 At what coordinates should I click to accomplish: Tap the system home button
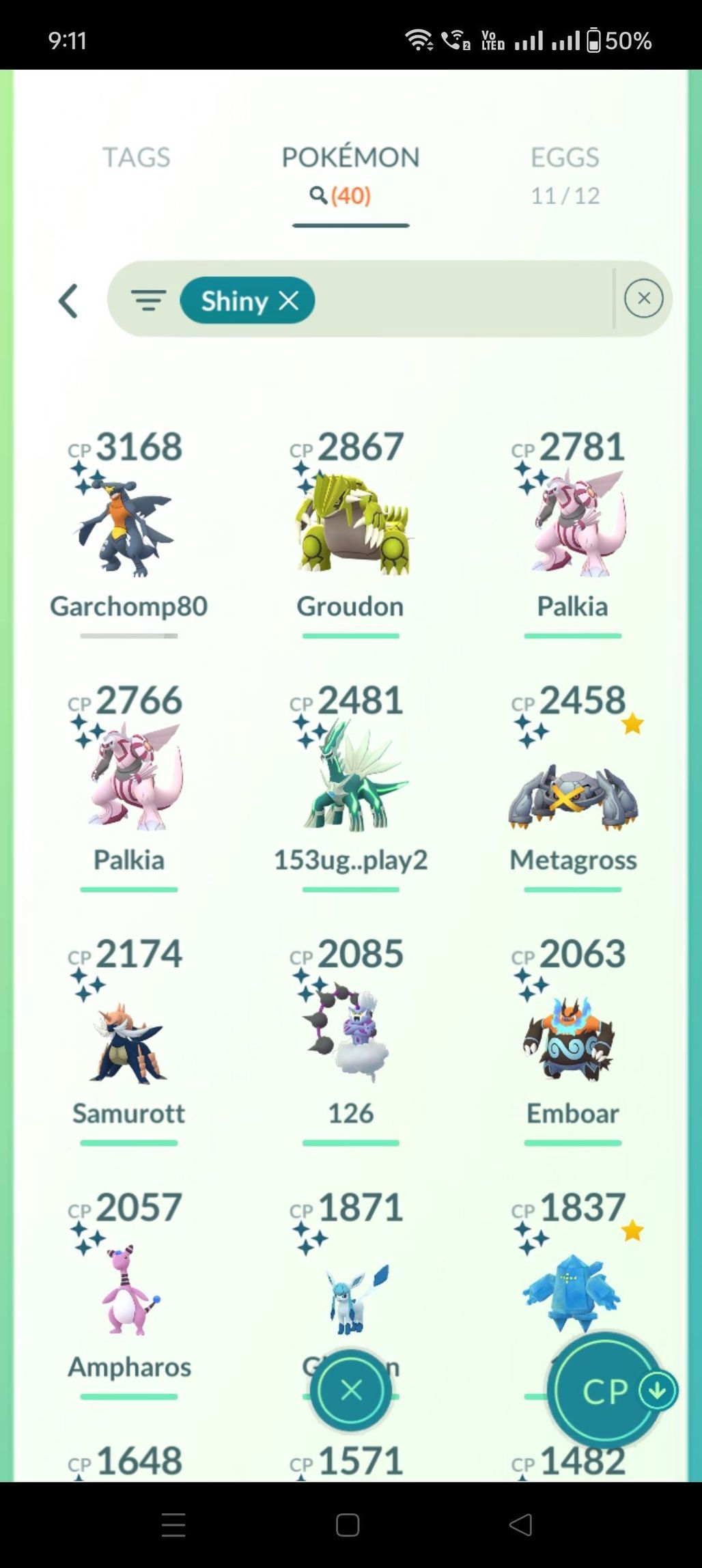click(348, 1524)
